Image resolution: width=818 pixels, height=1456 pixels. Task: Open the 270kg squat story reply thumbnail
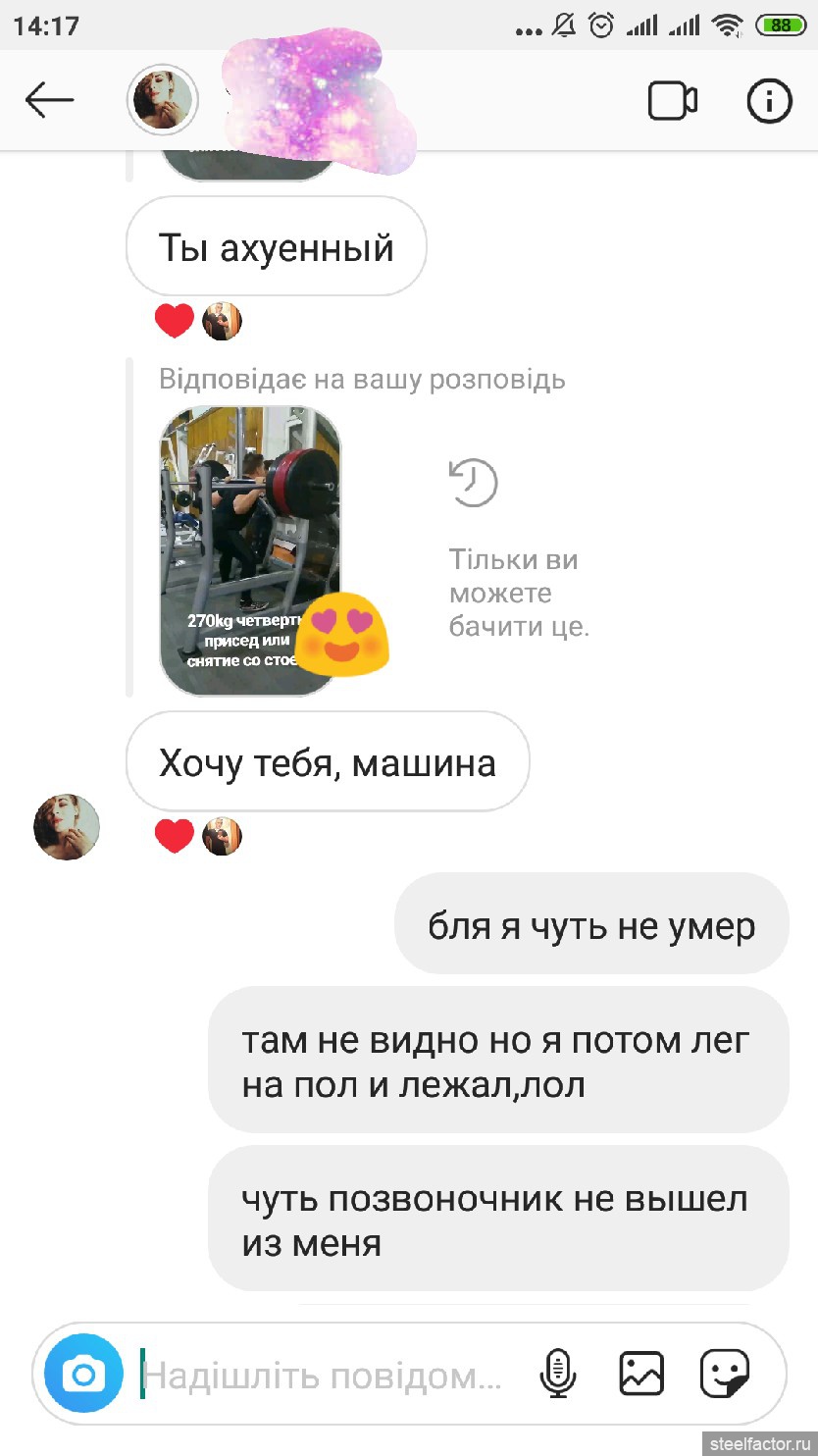tap(250, 551)
